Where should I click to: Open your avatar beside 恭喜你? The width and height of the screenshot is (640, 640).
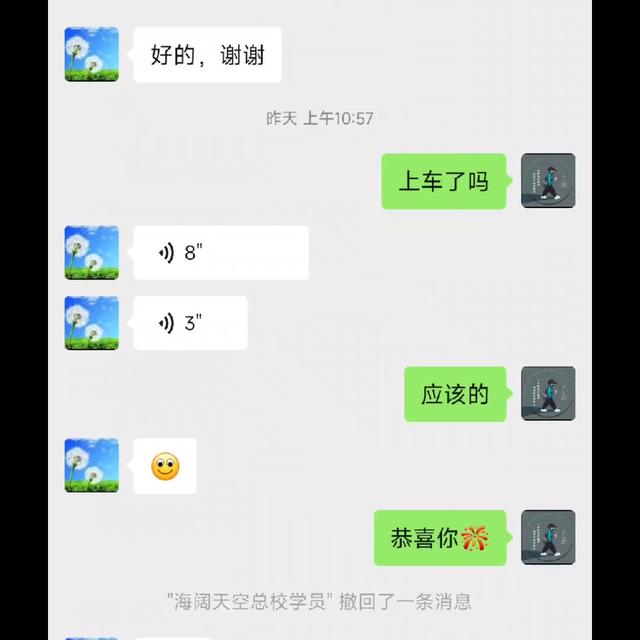point(548,537)
